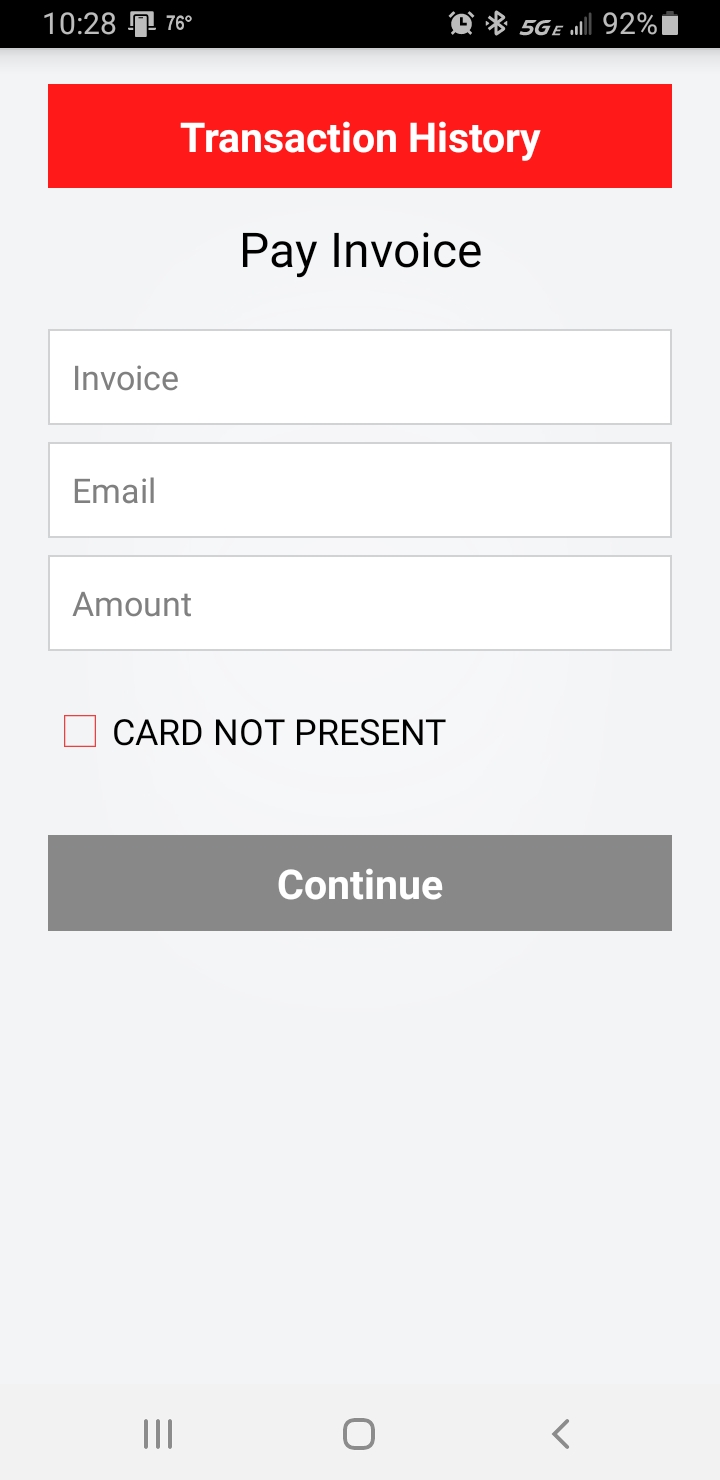Check the Card Not Present box
Screen dimensions: 720x1480
click(80, 731)
